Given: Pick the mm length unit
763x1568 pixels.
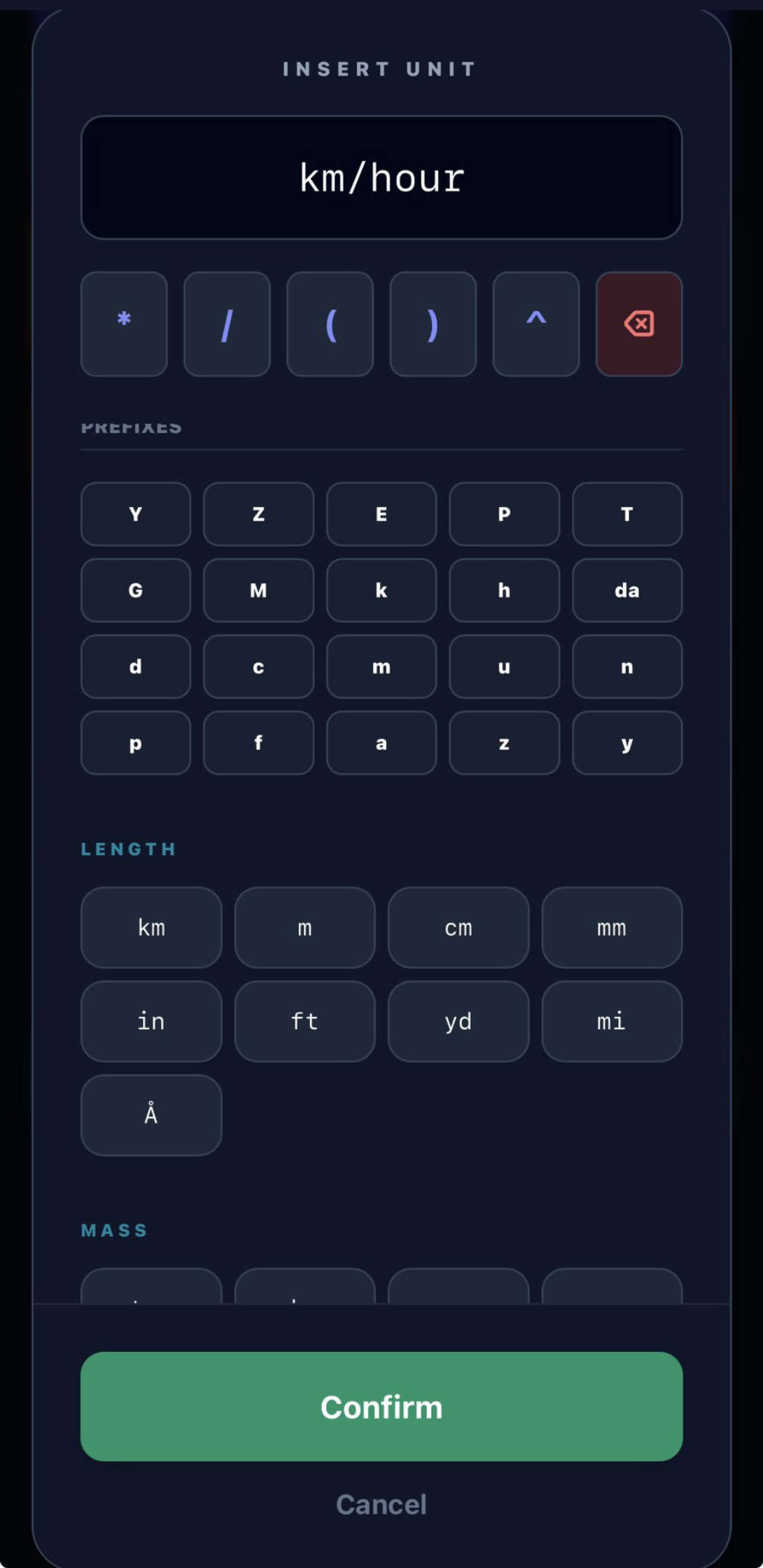Looking at the screenshot, I should coord(612,927).
